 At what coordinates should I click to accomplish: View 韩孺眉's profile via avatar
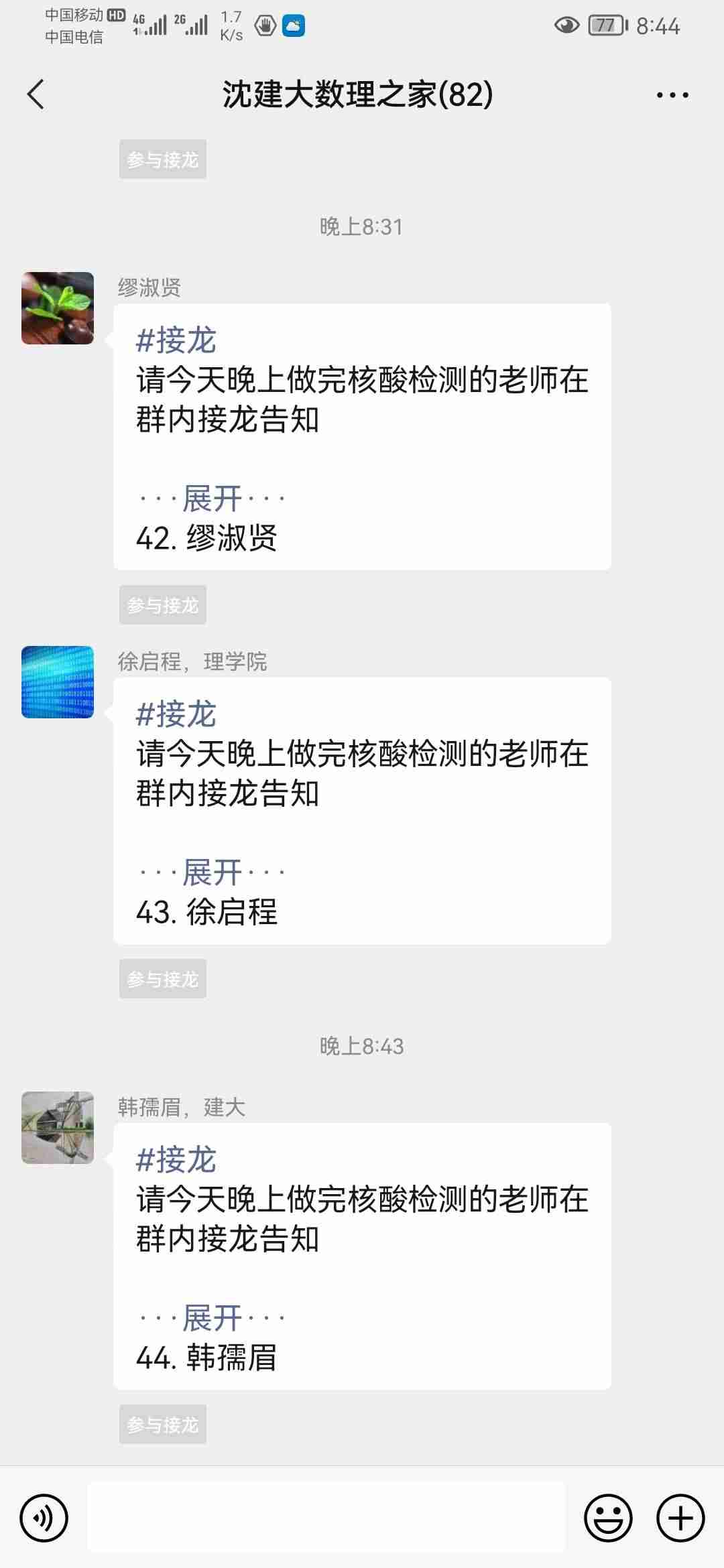coord(58,1128)
